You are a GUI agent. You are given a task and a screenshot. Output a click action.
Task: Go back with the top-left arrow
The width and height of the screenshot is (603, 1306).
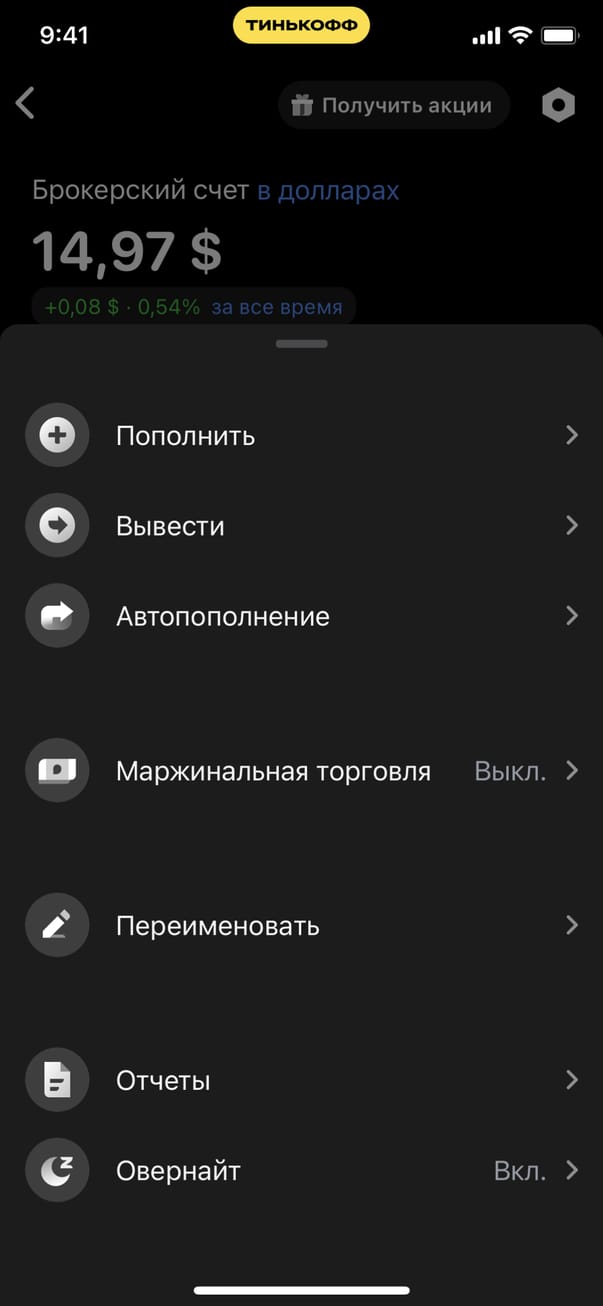[x=26, y=103]
